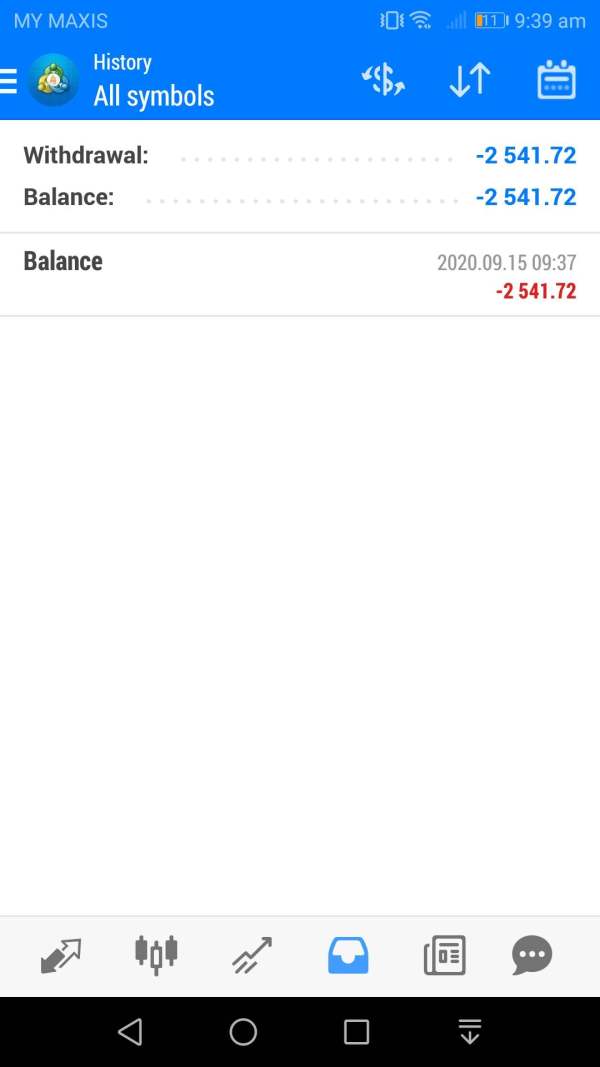Select the History tab

(x=348, y=955)
